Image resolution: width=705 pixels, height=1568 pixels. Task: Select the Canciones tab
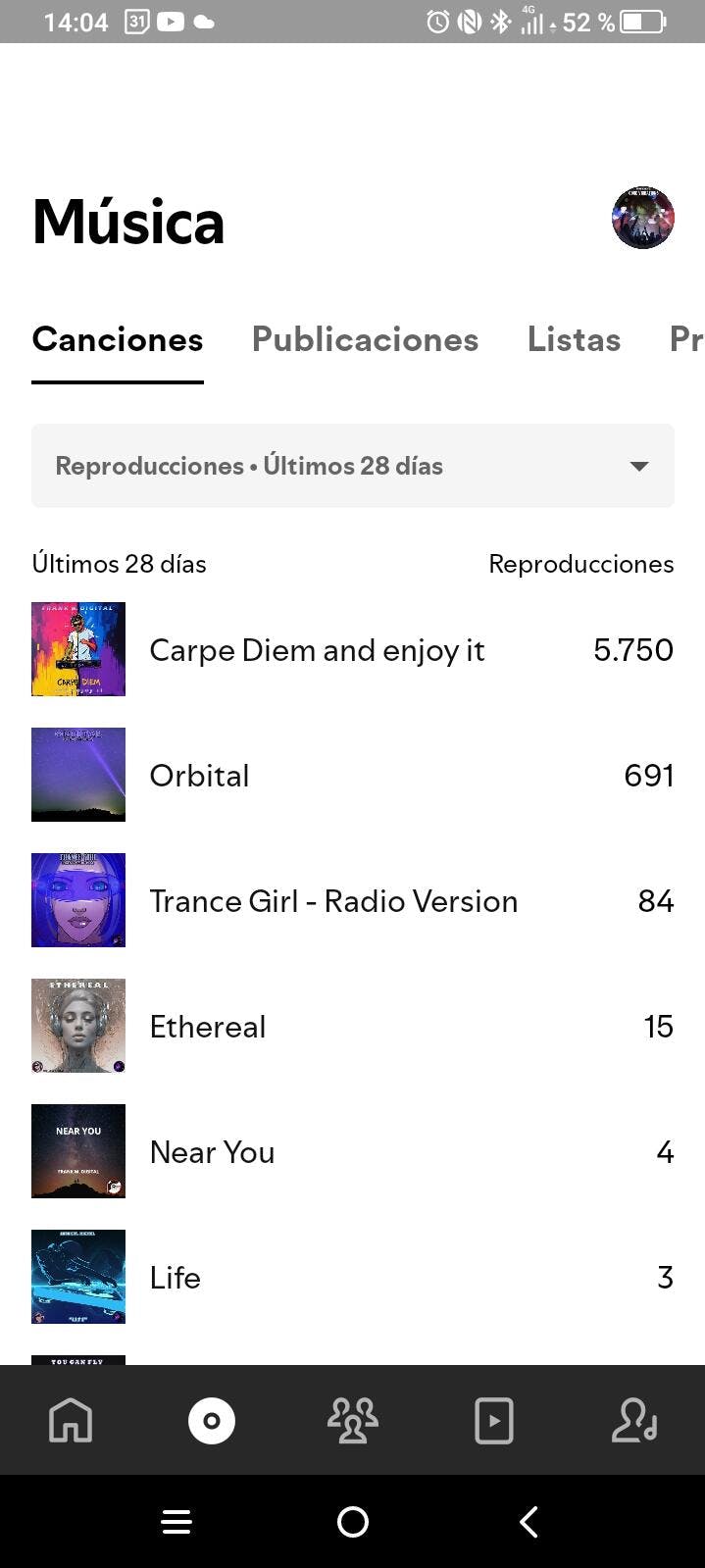pos(118,339)
